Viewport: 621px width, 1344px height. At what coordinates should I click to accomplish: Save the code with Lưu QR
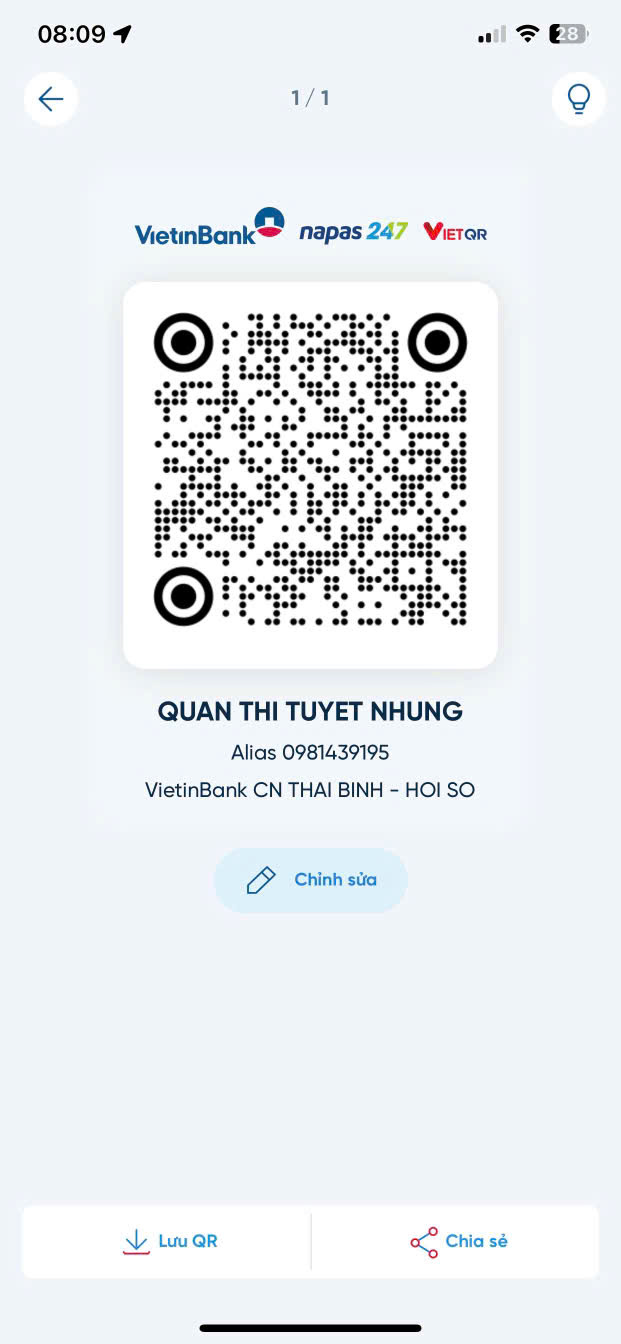[x=168, y=1241]
